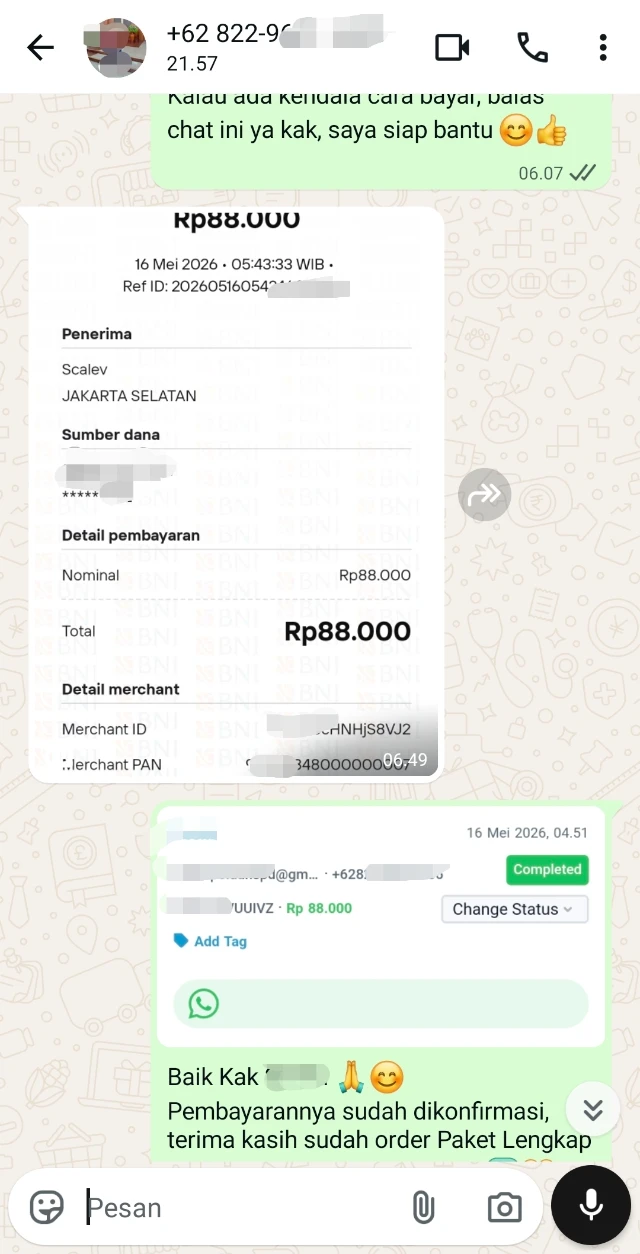Attach a file with the paperclip
The width and height of the screenshot is (640, 1254).
[423, 1207]
